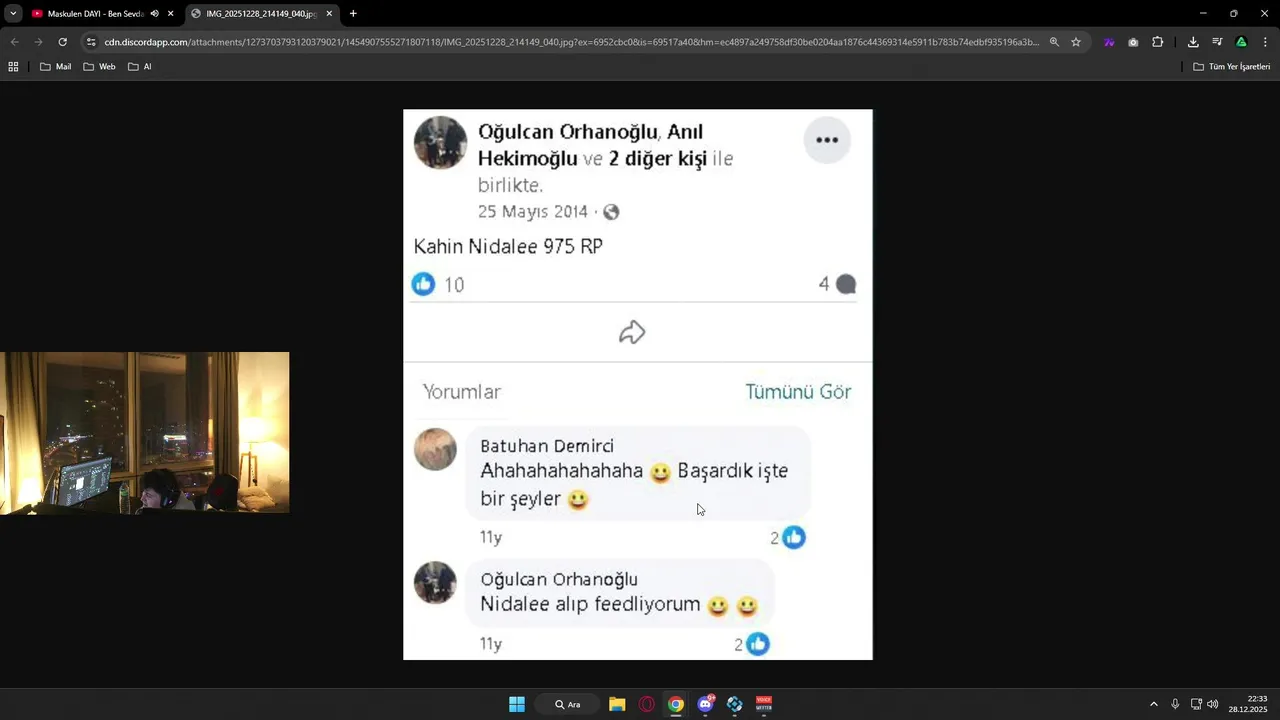Image resolution: width=1280 pixels, height=720 pixels.
Task: Open the AI bookmarks folder
Action: click(140, 67)
